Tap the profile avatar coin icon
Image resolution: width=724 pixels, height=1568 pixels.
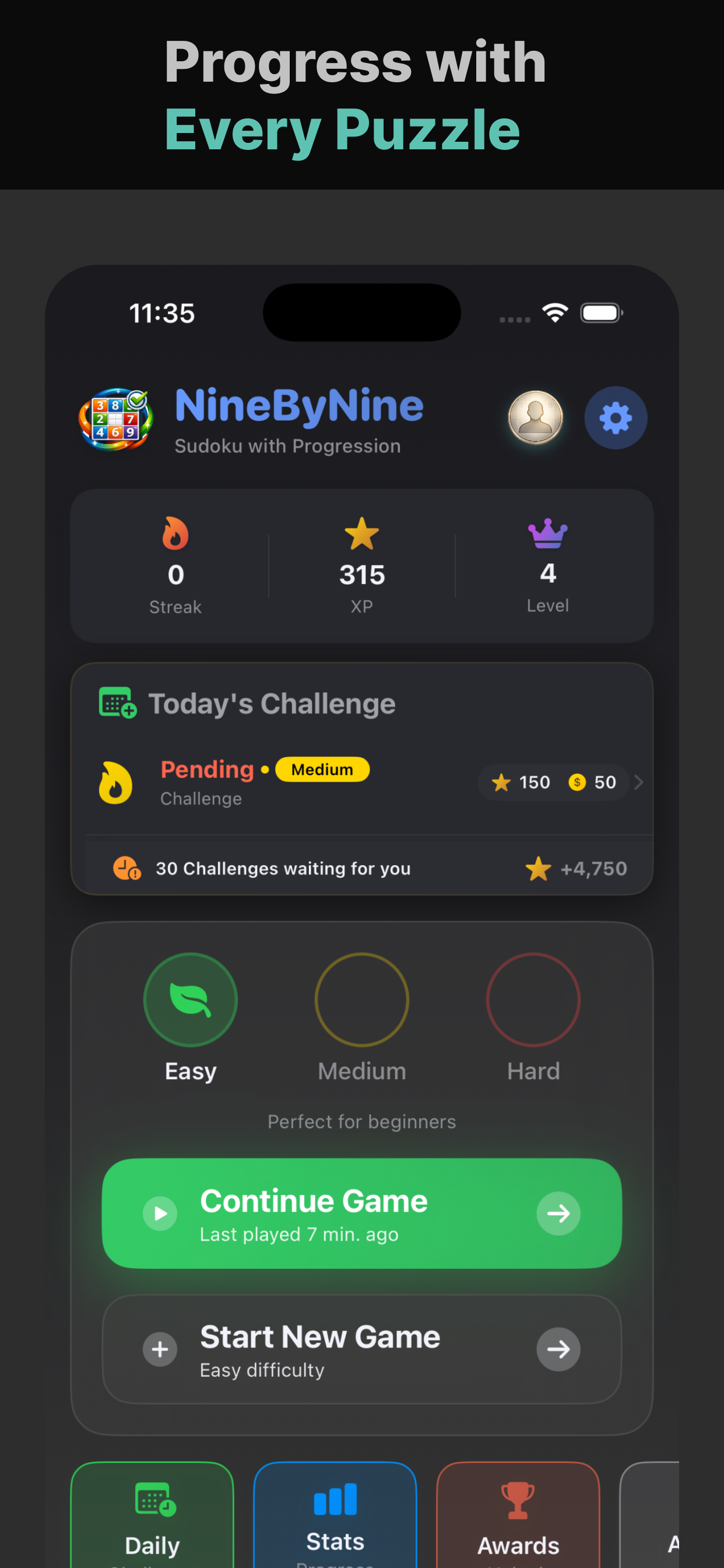pyautogui.click(x=533, y=418)
